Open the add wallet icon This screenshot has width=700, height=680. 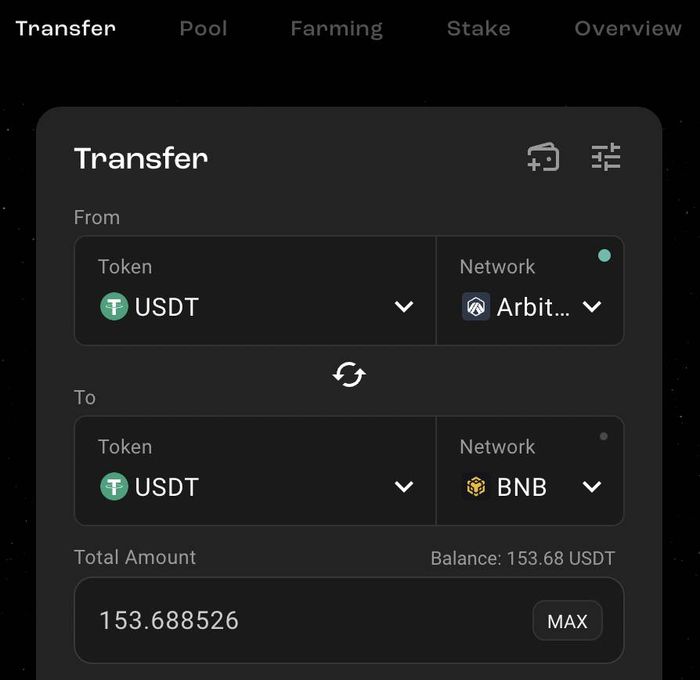point(543,157)
